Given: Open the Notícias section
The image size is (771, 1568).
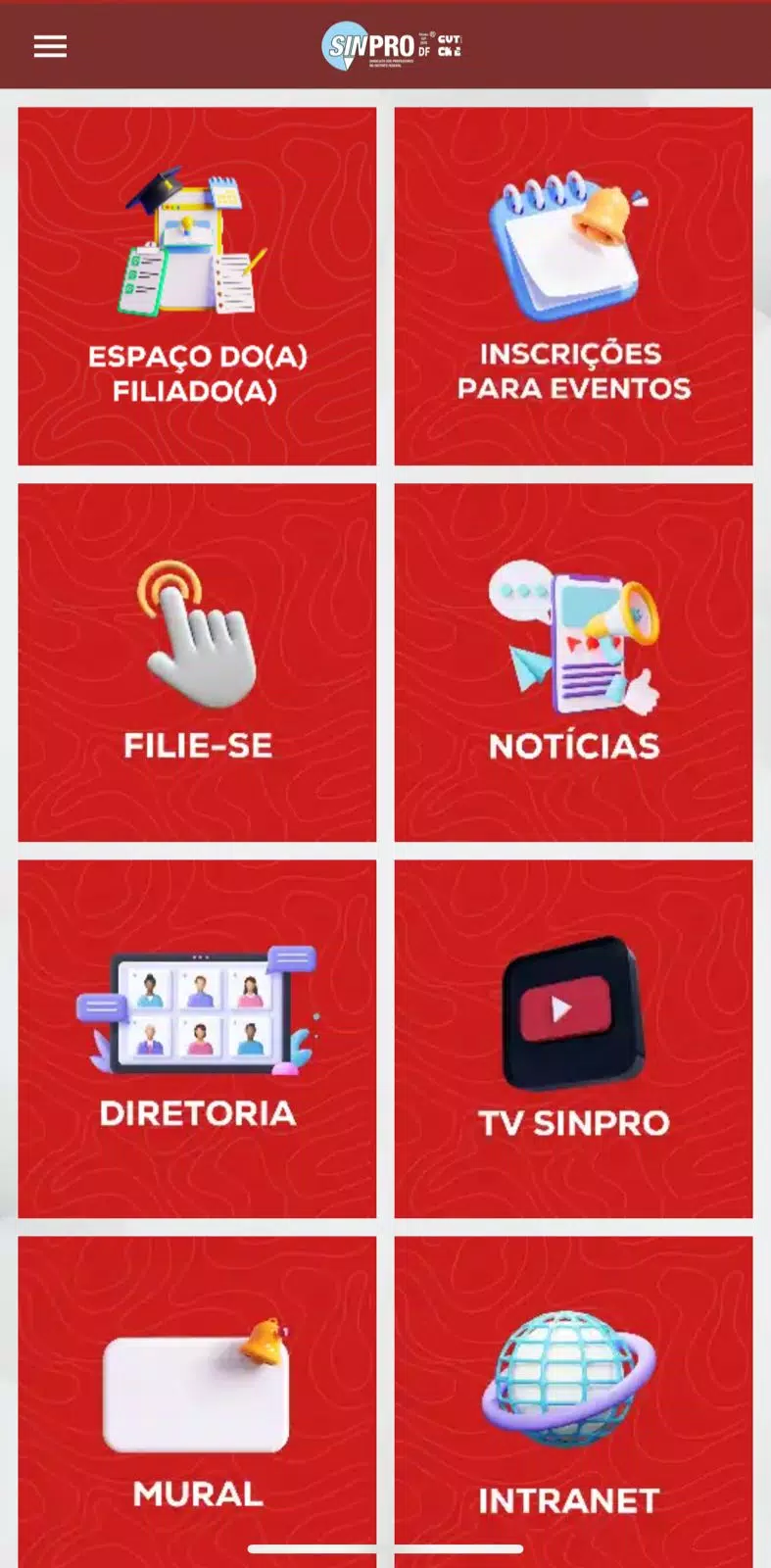Looking at the screenshot, I should (x=573, y=662).
